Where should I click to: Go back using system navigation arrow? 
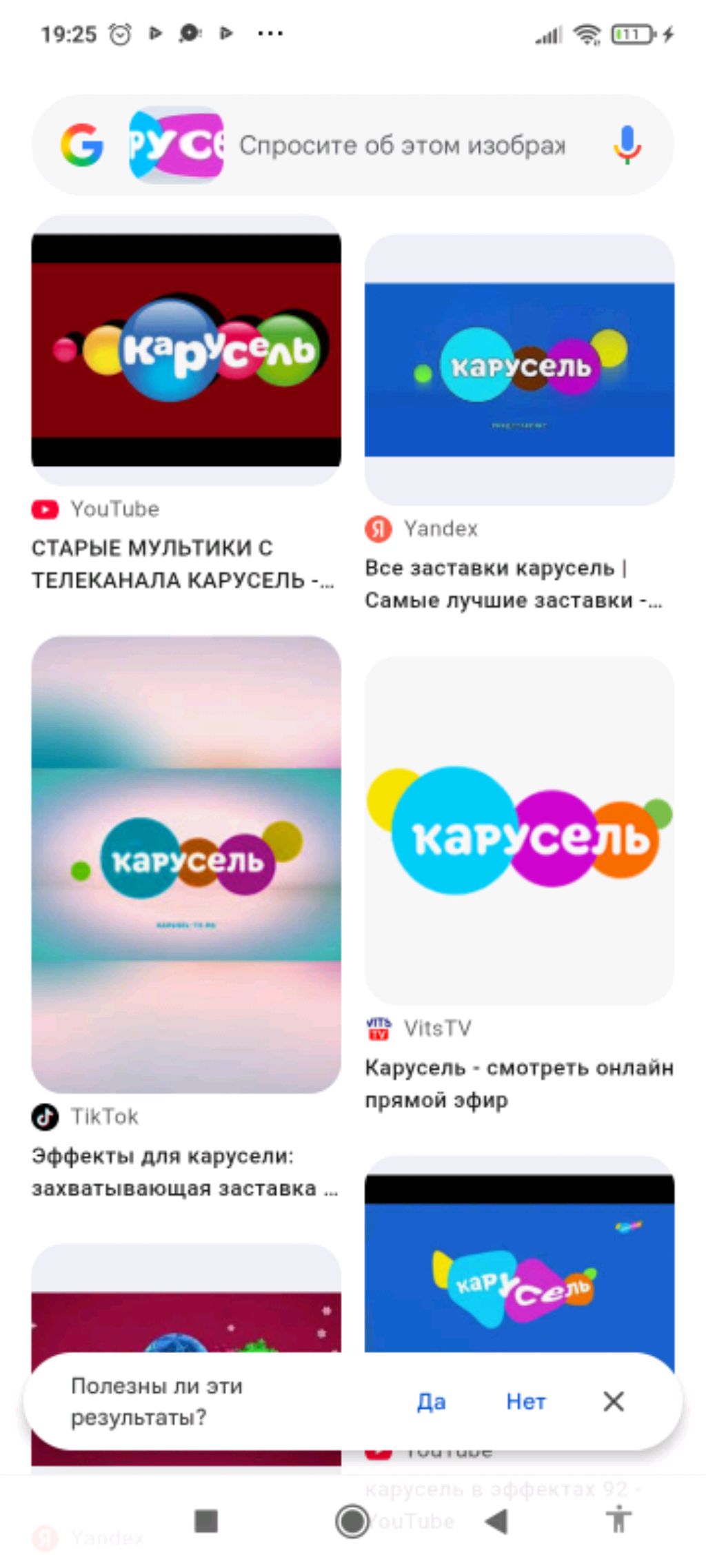[x=496, y=1521]
